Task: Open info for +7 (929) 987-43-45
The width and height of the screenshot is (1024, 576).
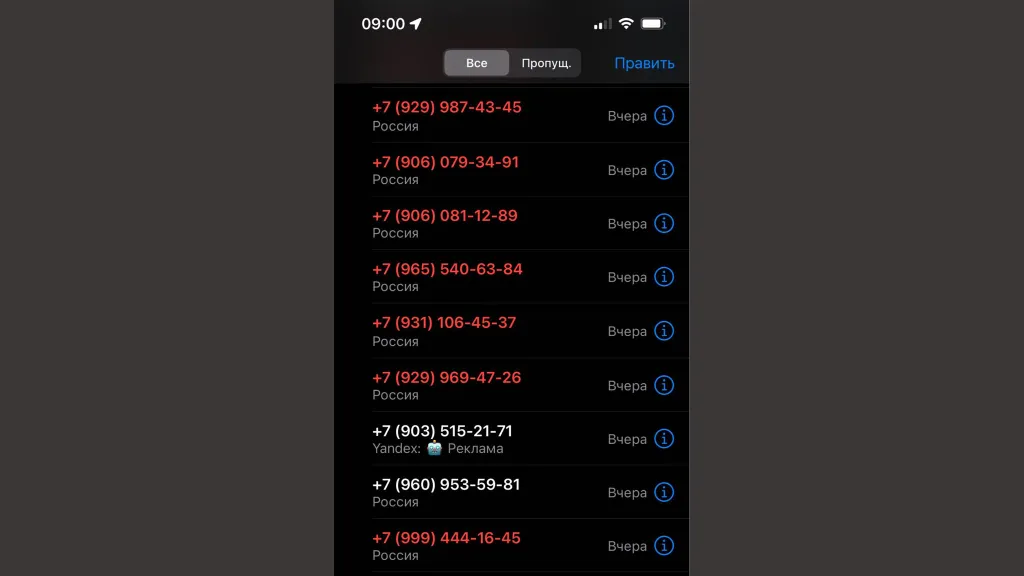Action: (x=664, y=116)
